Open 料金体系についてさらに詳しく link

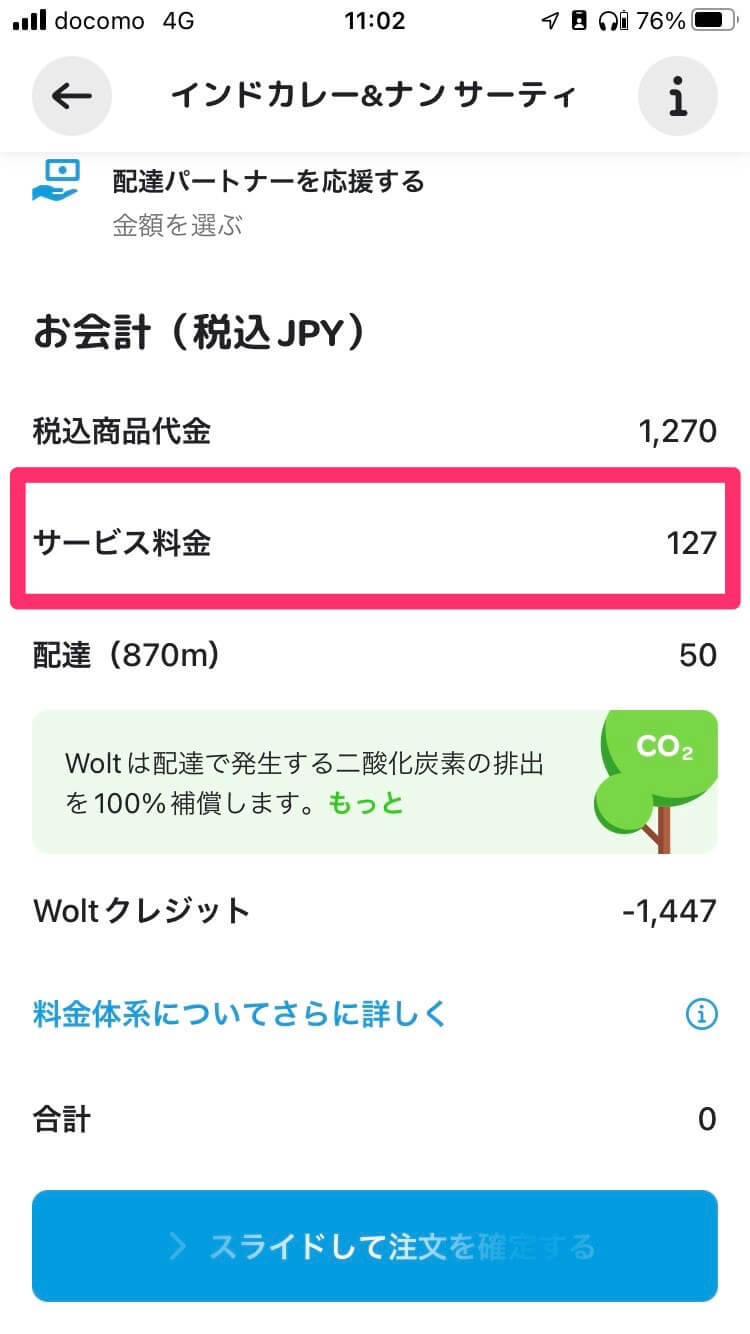point(240,1014)
